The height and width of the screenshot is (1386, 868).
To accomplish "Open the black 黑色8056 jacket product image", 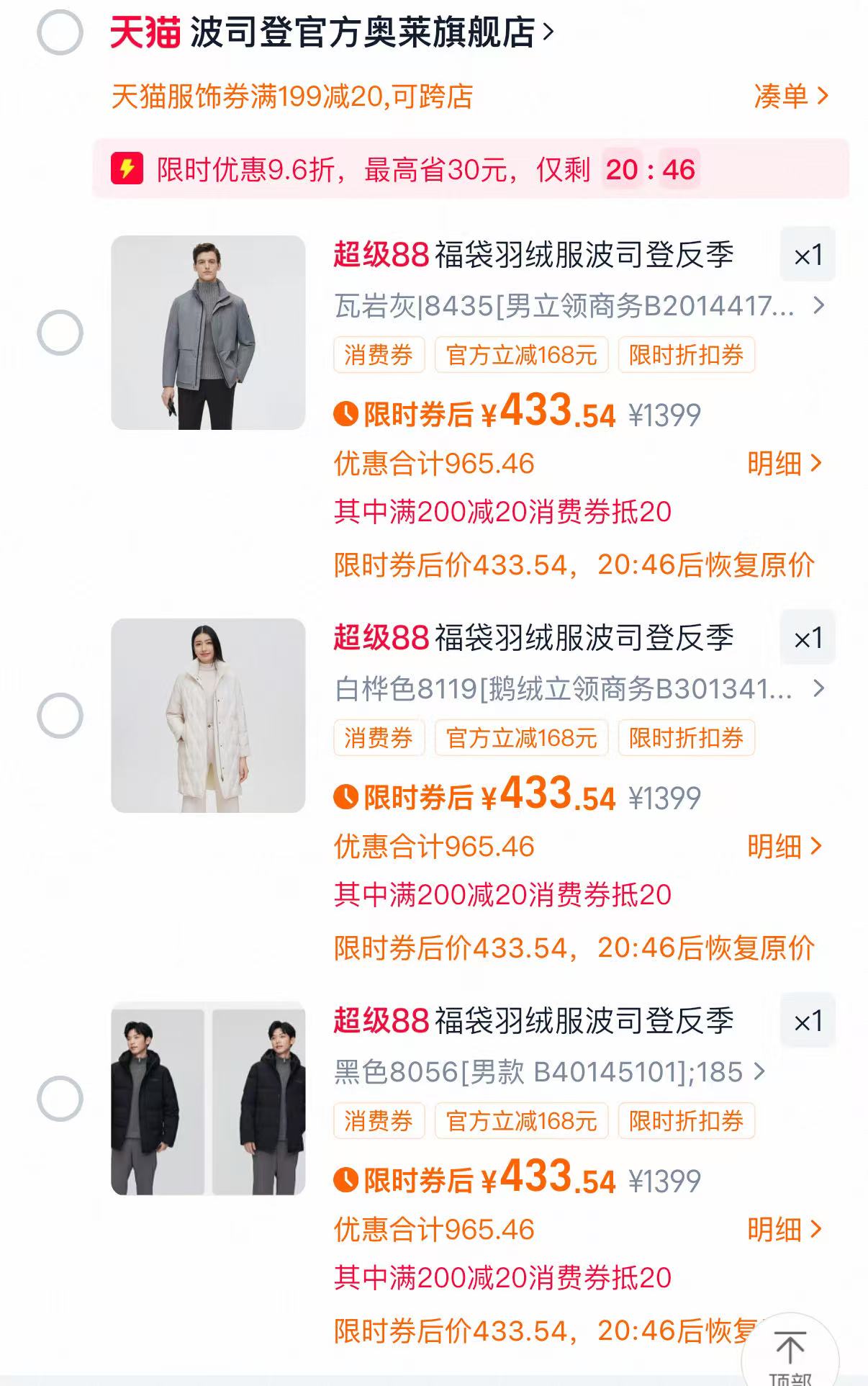I will 208,1099.
